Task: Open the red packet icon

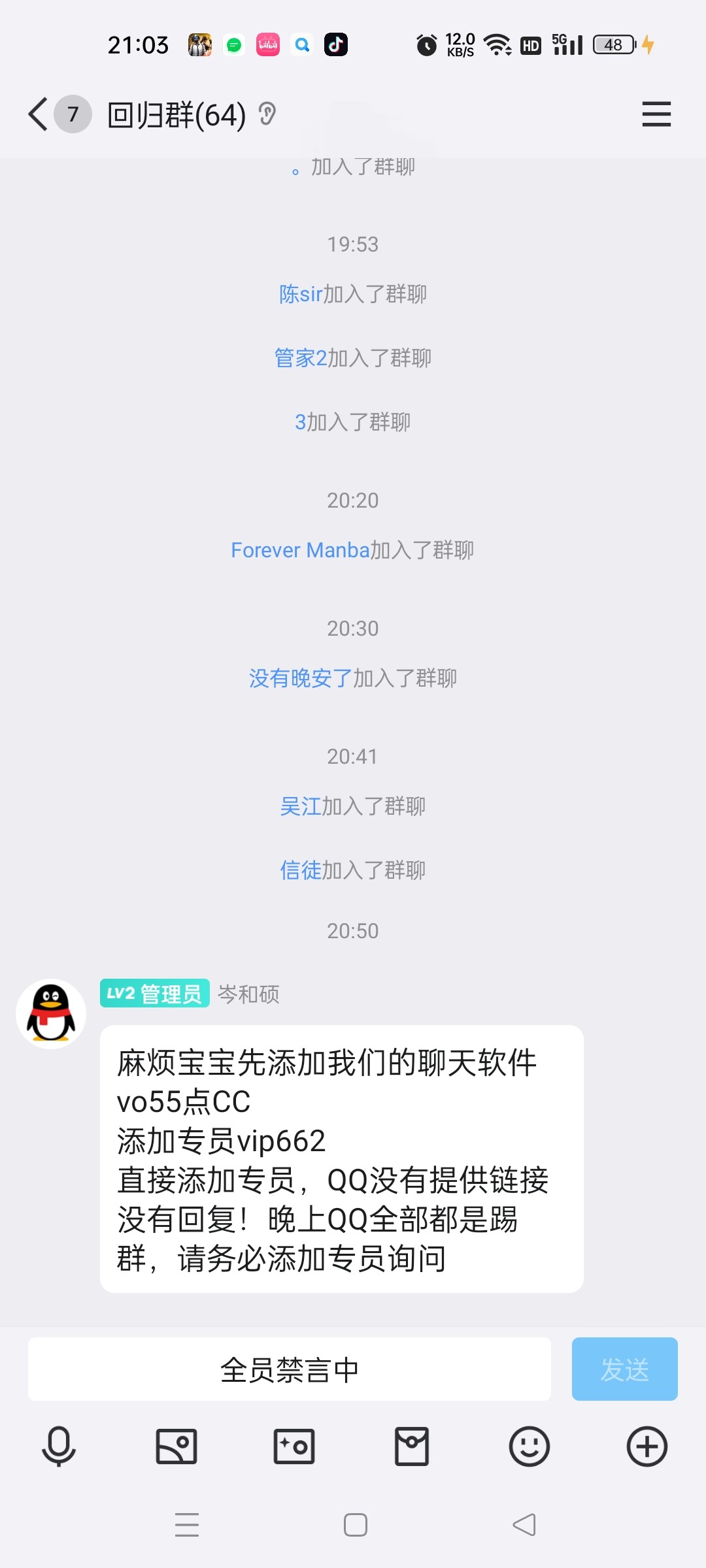Action: coord(412,1446)
